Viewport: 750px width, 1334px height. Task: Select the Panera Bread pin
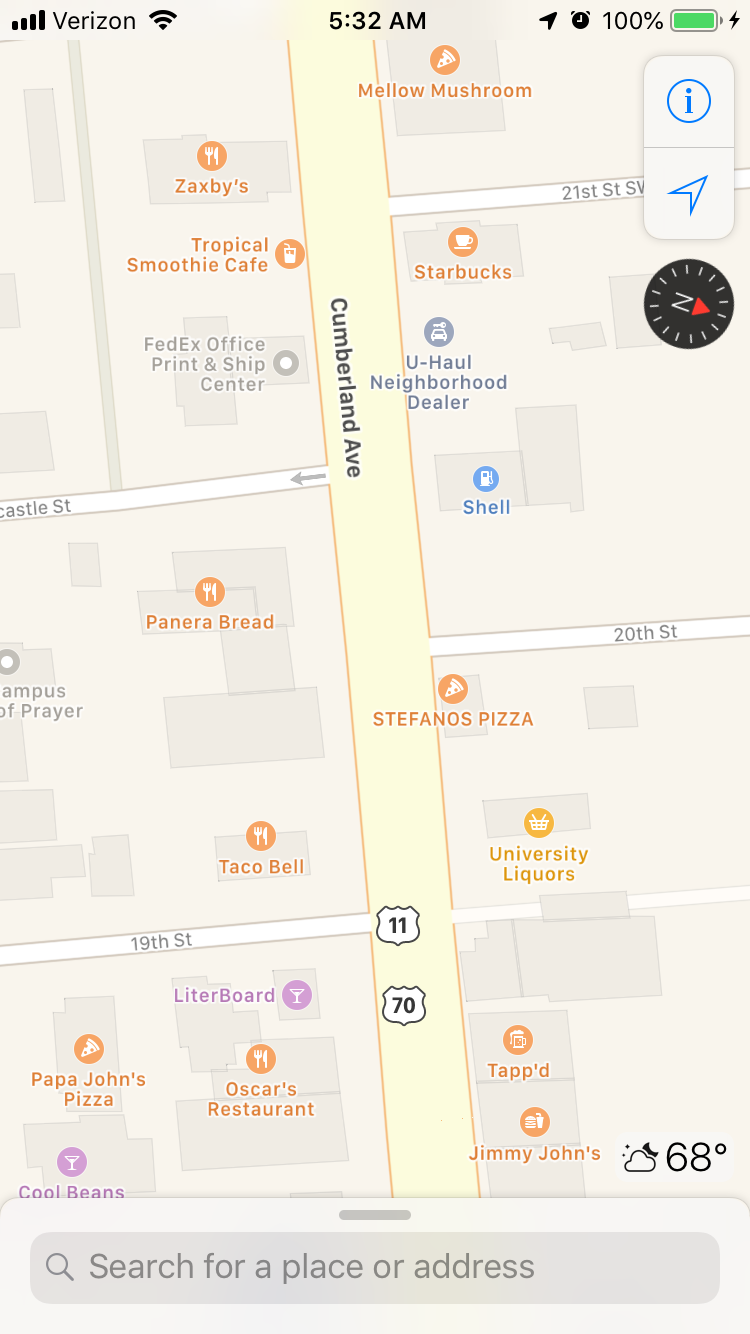209,591
